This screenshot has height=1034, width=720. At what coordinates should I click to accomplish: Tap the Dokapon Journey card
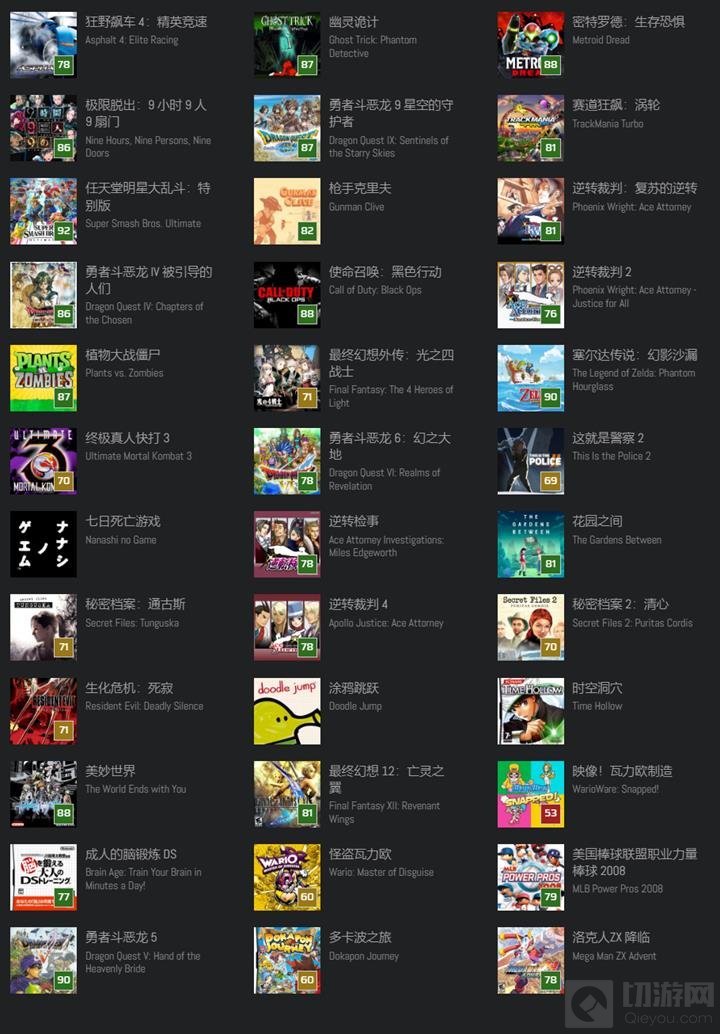coord(287,961)
